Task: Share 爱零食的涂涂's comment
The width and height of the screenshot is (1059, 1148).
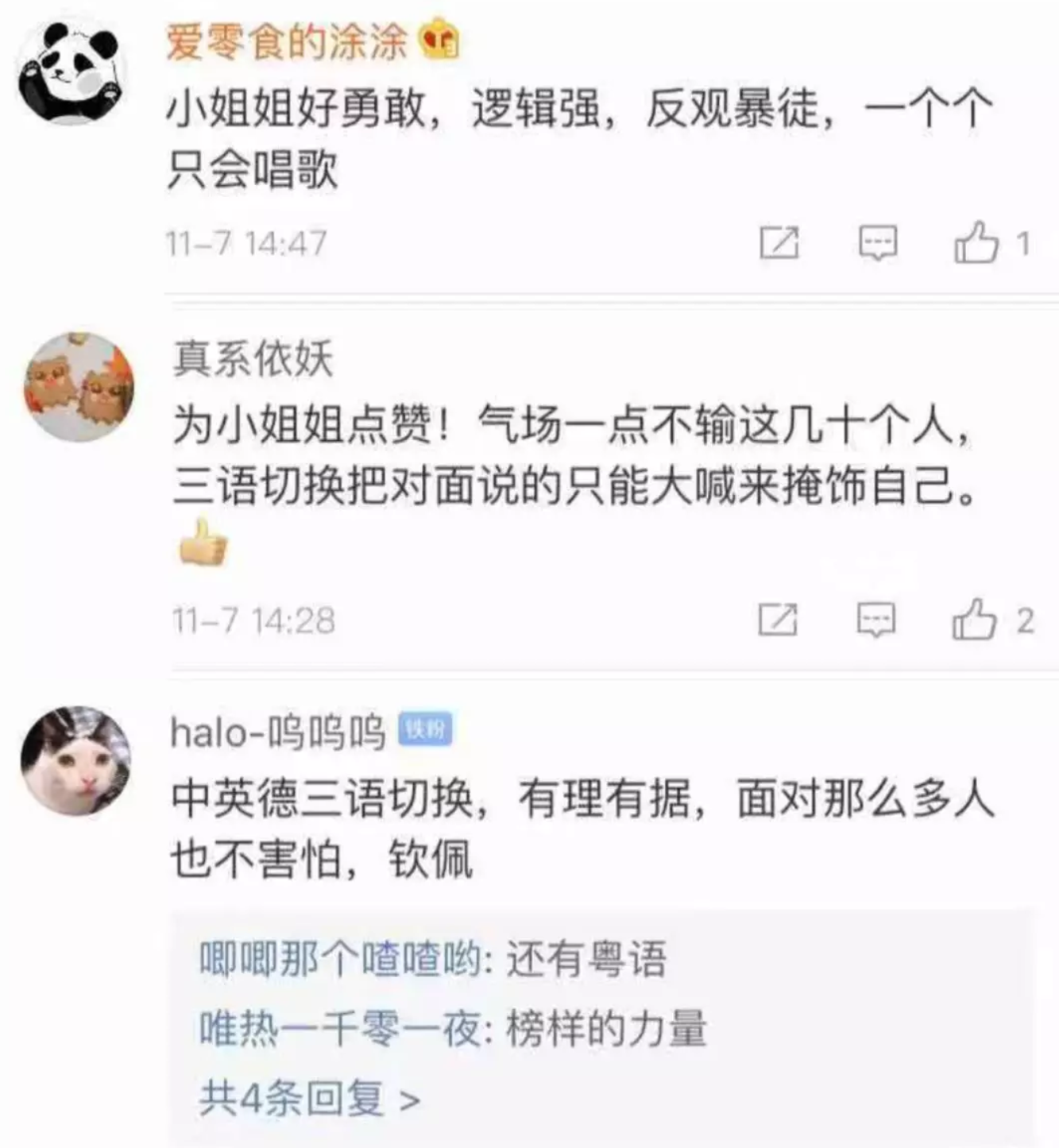Action: 779,242
